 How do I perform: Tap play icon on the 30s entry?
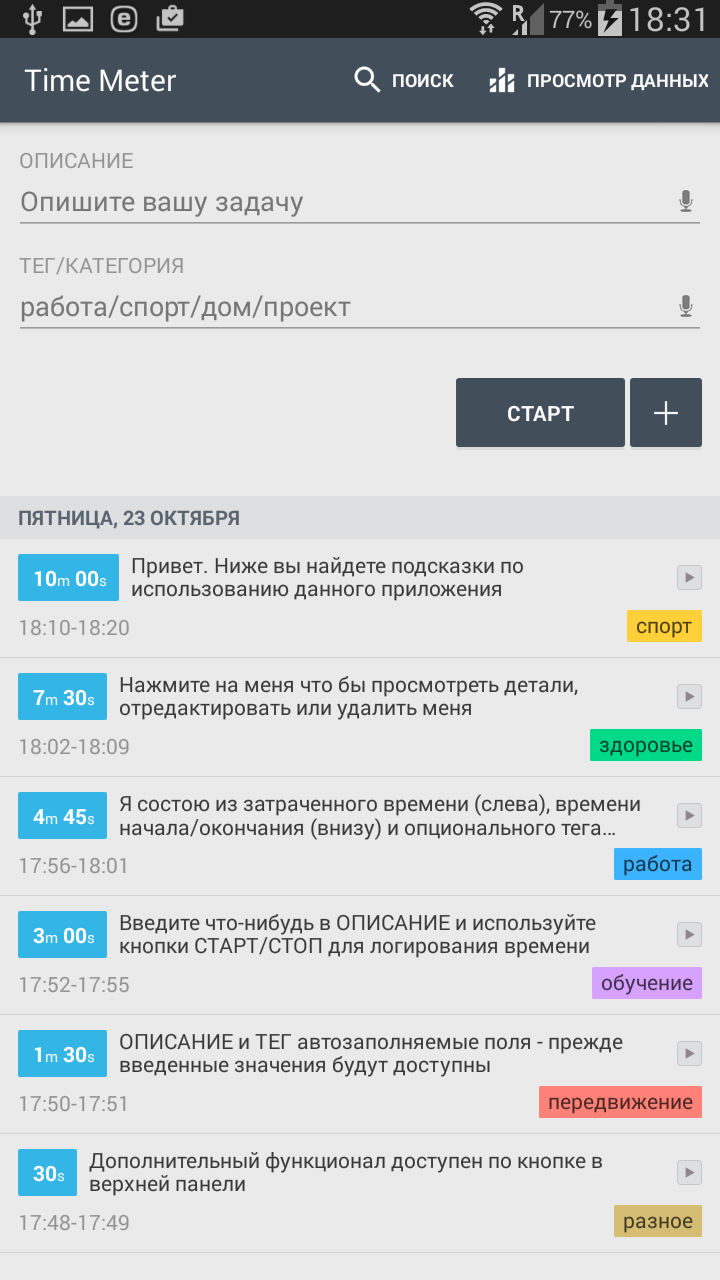pyautogui.click(x=689, y=1172)
